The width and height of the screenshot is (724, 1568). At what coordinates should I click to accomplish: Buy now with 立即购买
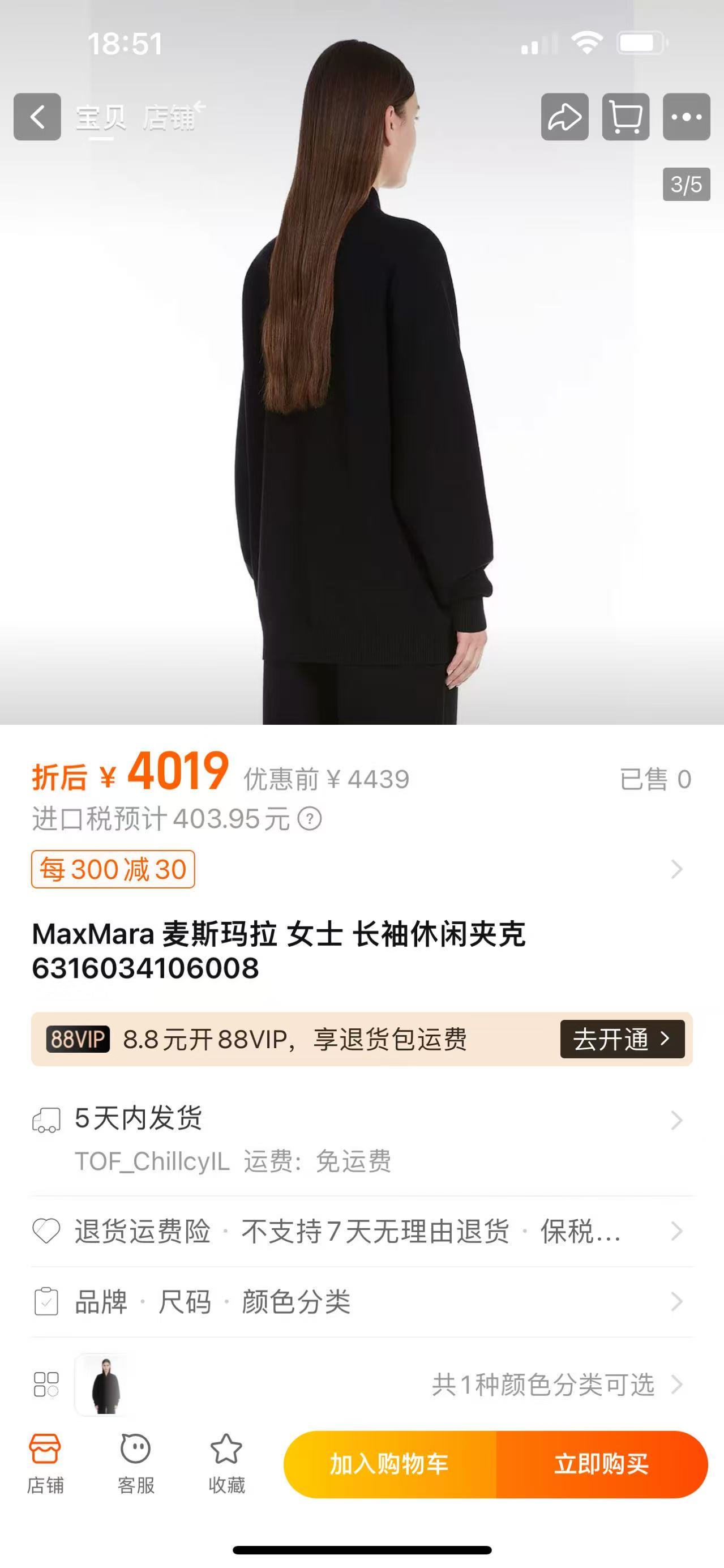601,1464
